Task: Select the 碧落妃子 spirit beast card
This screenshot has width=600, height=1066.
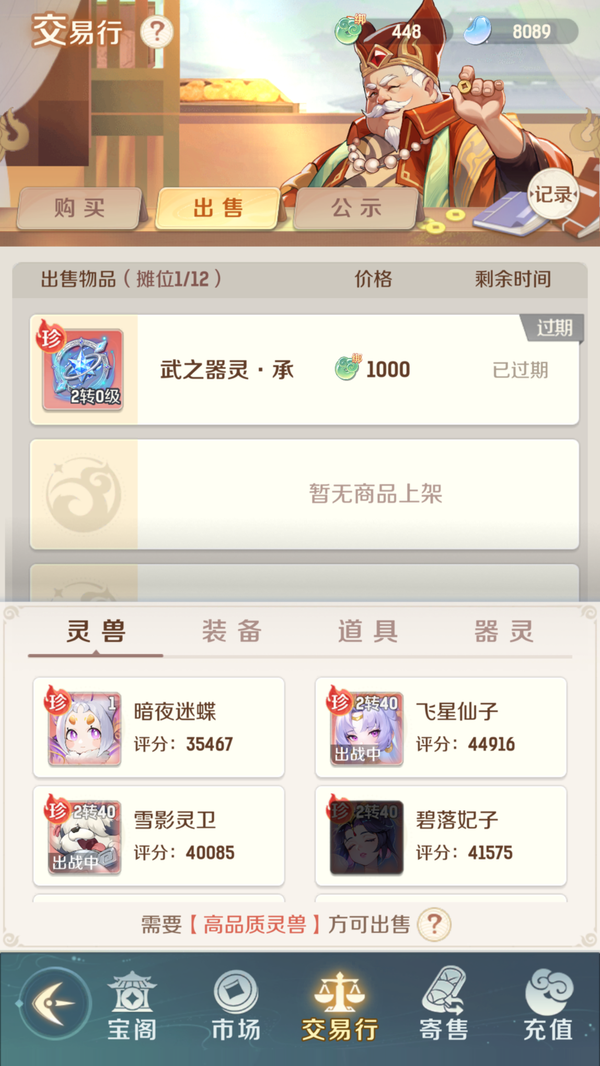Action: pyautogui.click(x=441, y=836)
